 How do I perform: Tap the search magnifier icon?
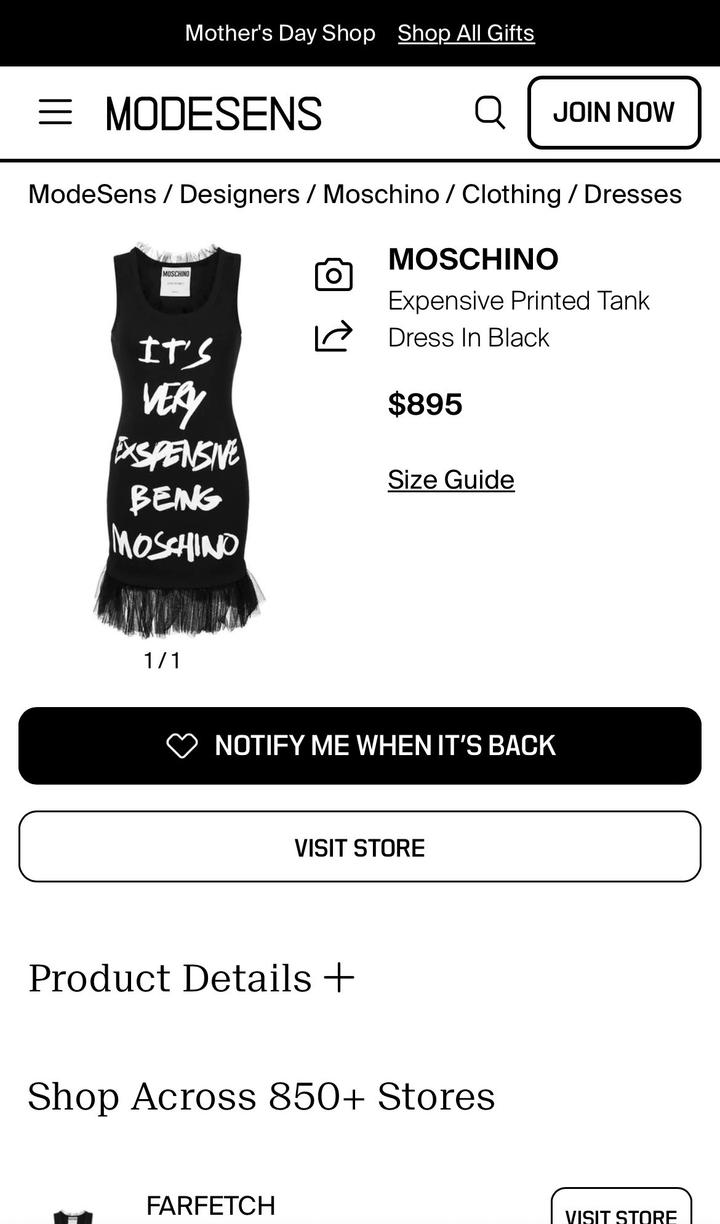[489, 112]
